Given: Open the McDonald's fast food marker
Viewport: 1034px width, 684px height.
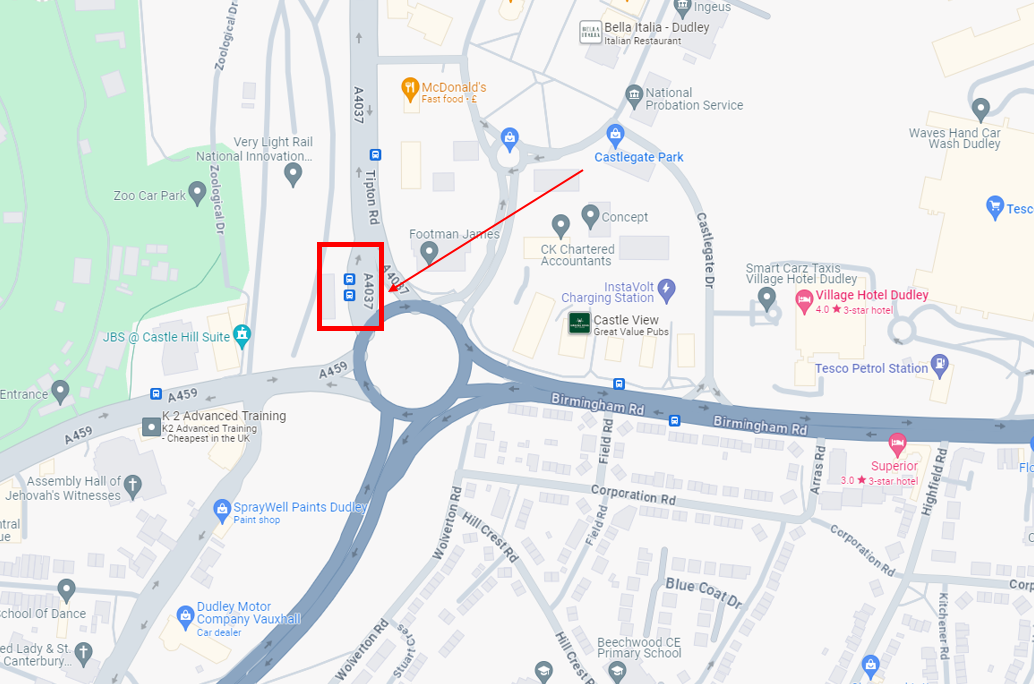Looking at the screenshot, I should (409, 90).
